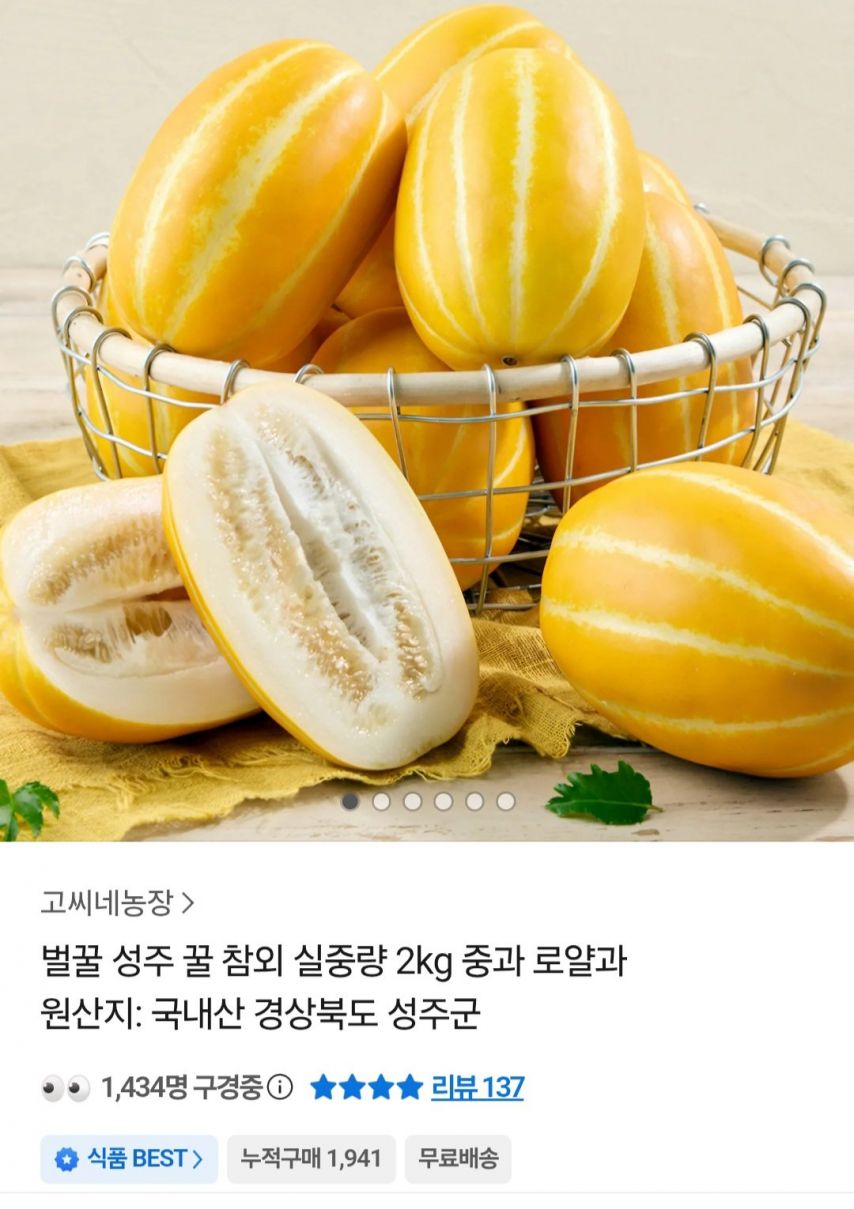Select the 식품 BEST badge ribbon icon
Image resolution: width=854 pixels, height=1209 pixels.
67,1158
